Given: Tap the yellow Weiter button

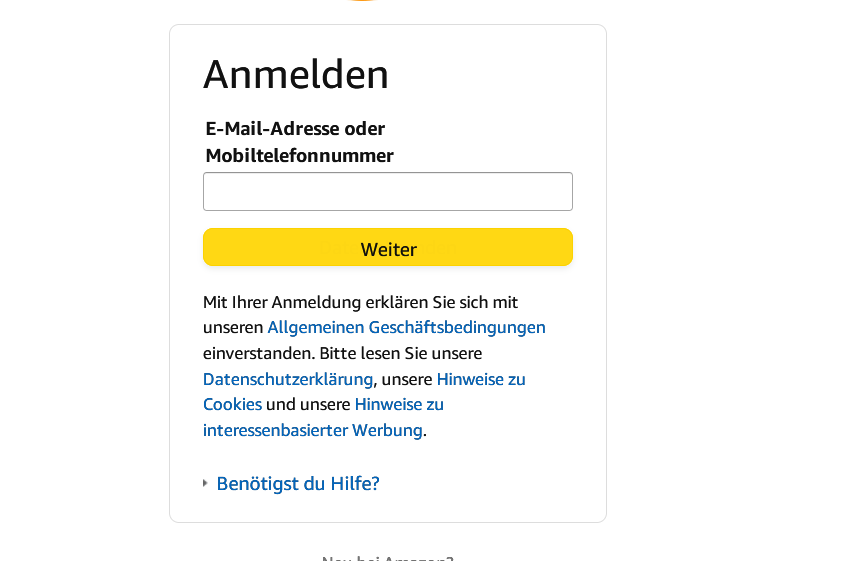Looking at the screenshot, I should pos(387,248).
